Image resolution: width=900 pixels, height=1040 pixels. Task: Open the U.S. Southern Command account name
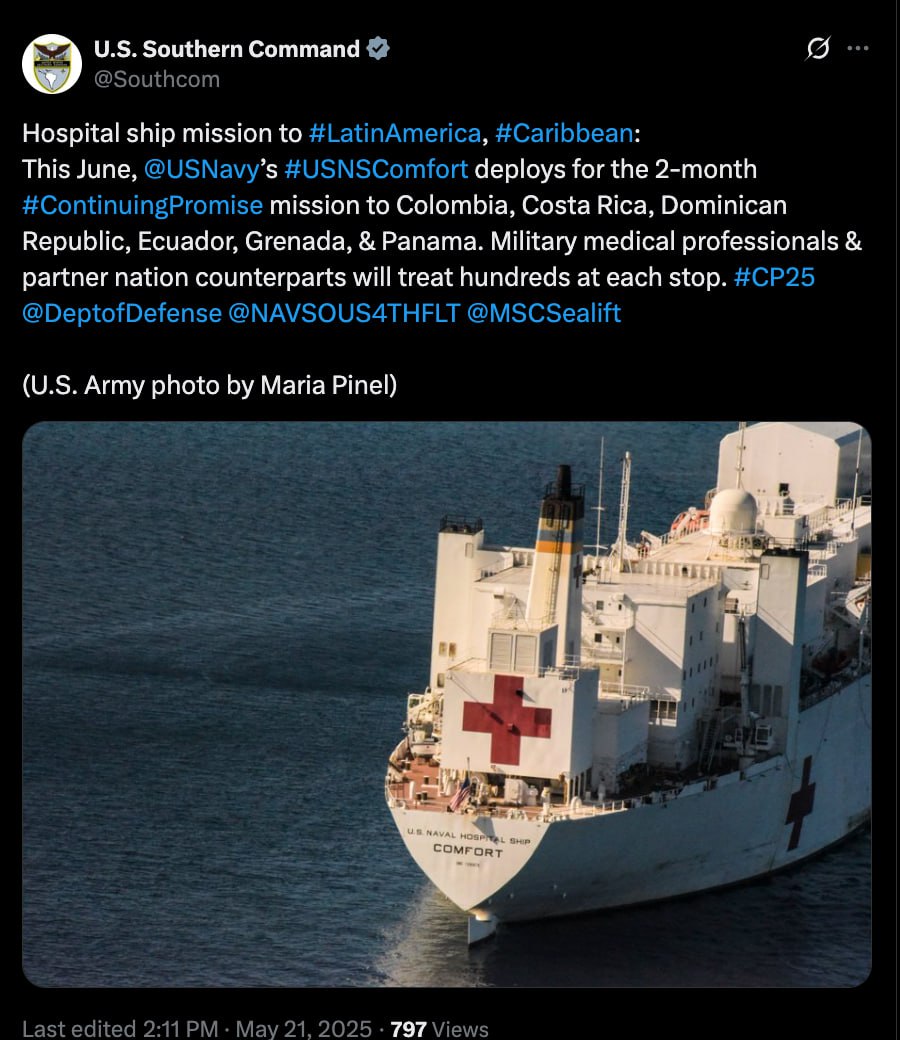[226, 49]
